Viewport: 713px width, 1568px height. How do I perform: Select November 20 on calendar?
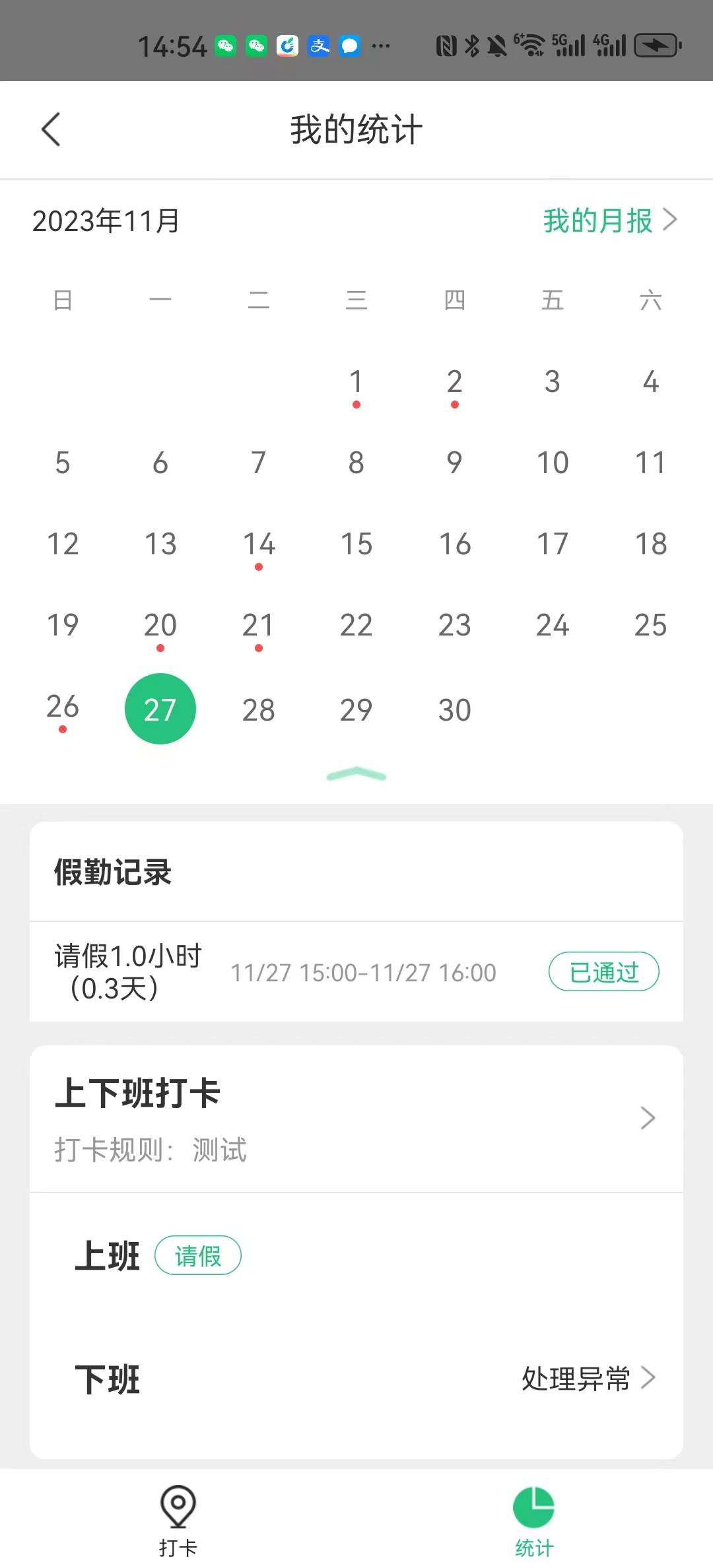pos(160,626)
